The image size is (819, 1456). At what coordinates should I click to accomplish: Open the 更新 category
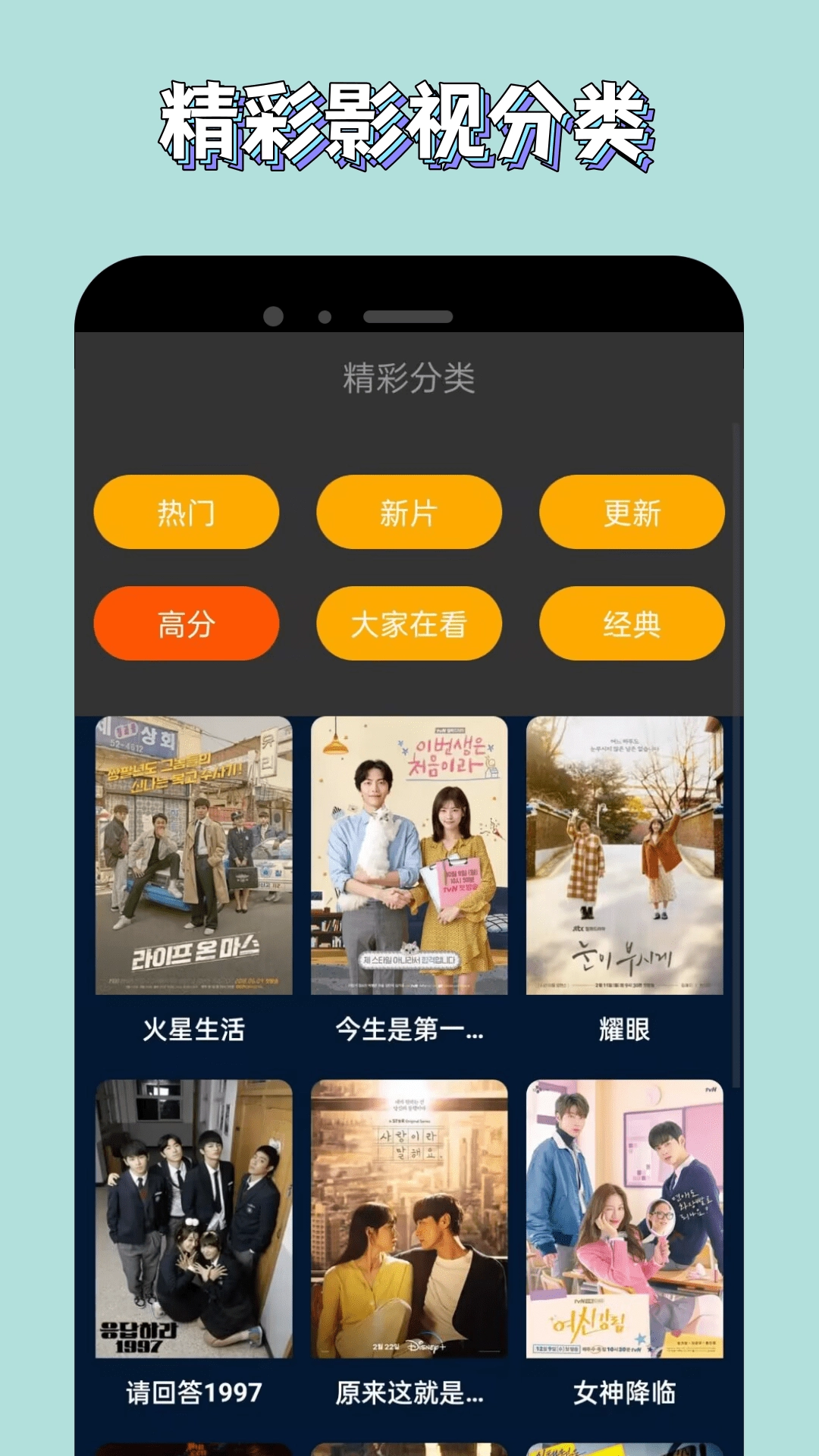632,513
